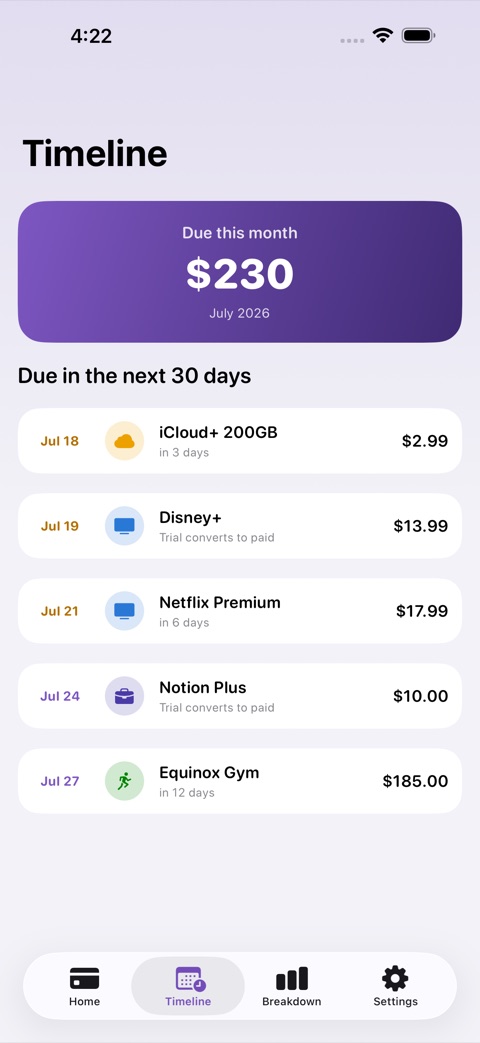The image size is (480, 1043).
Task: View Netflix Premium payment details
Action: click(240, 611)
